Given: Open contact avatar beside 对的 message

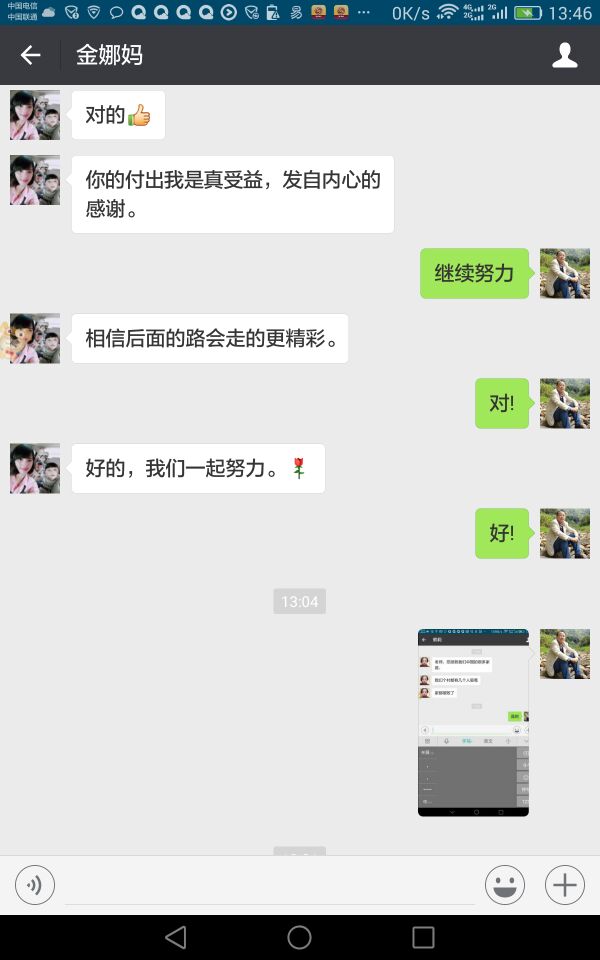Looking at the screenshot, I should coord(35,115).
